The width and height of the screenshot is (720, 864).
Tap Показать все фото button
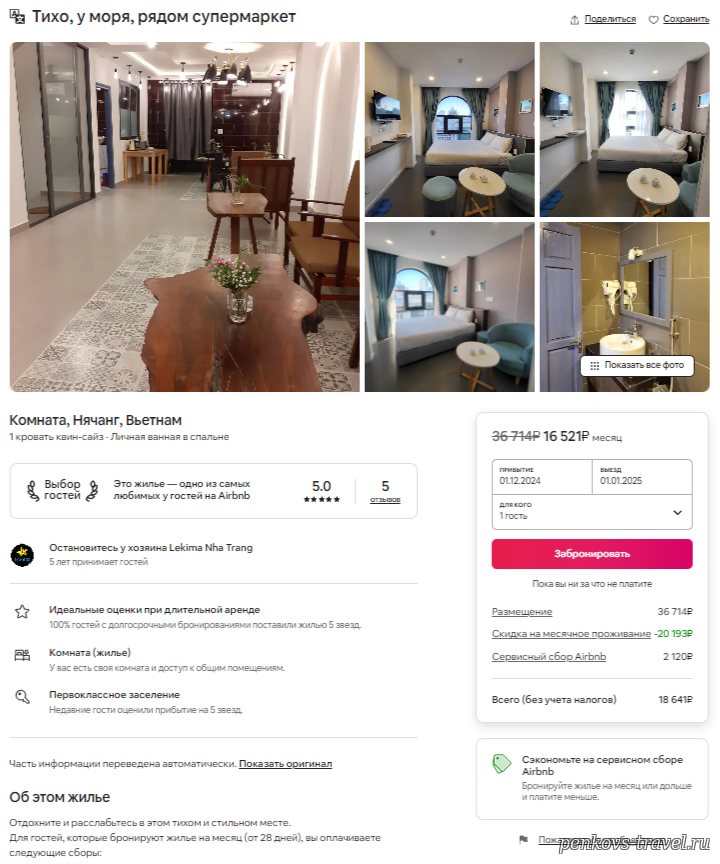(637, 366)
